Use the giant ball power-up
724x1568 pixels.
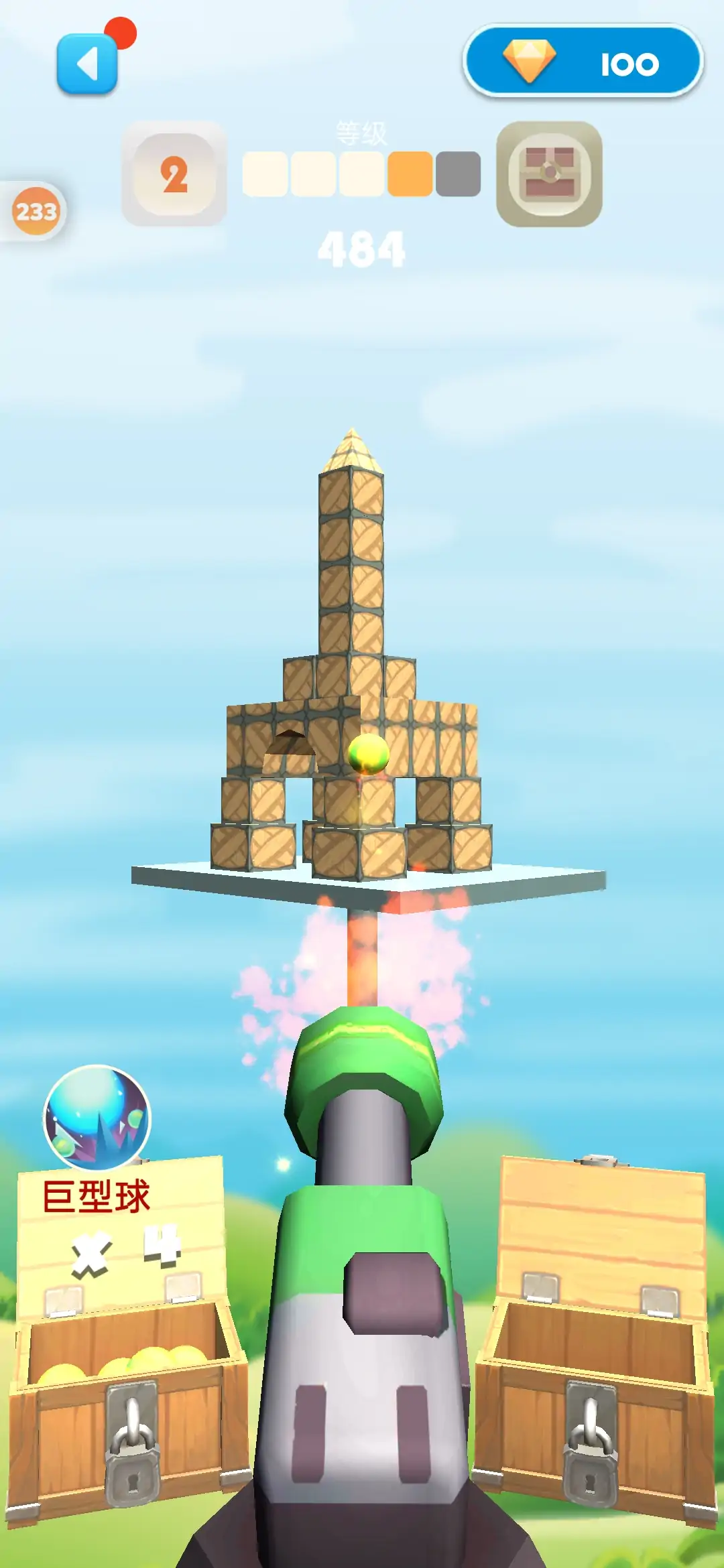97,1117
